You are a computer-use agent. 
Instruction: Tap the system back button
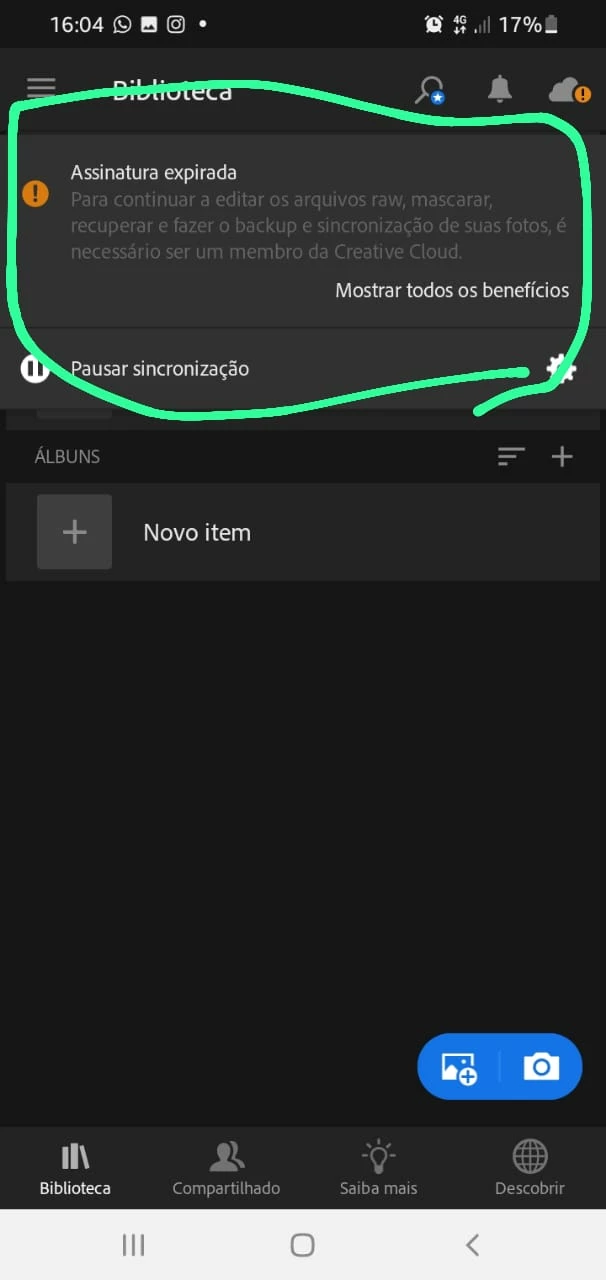pyautogui.click(x=472, y=1245)
